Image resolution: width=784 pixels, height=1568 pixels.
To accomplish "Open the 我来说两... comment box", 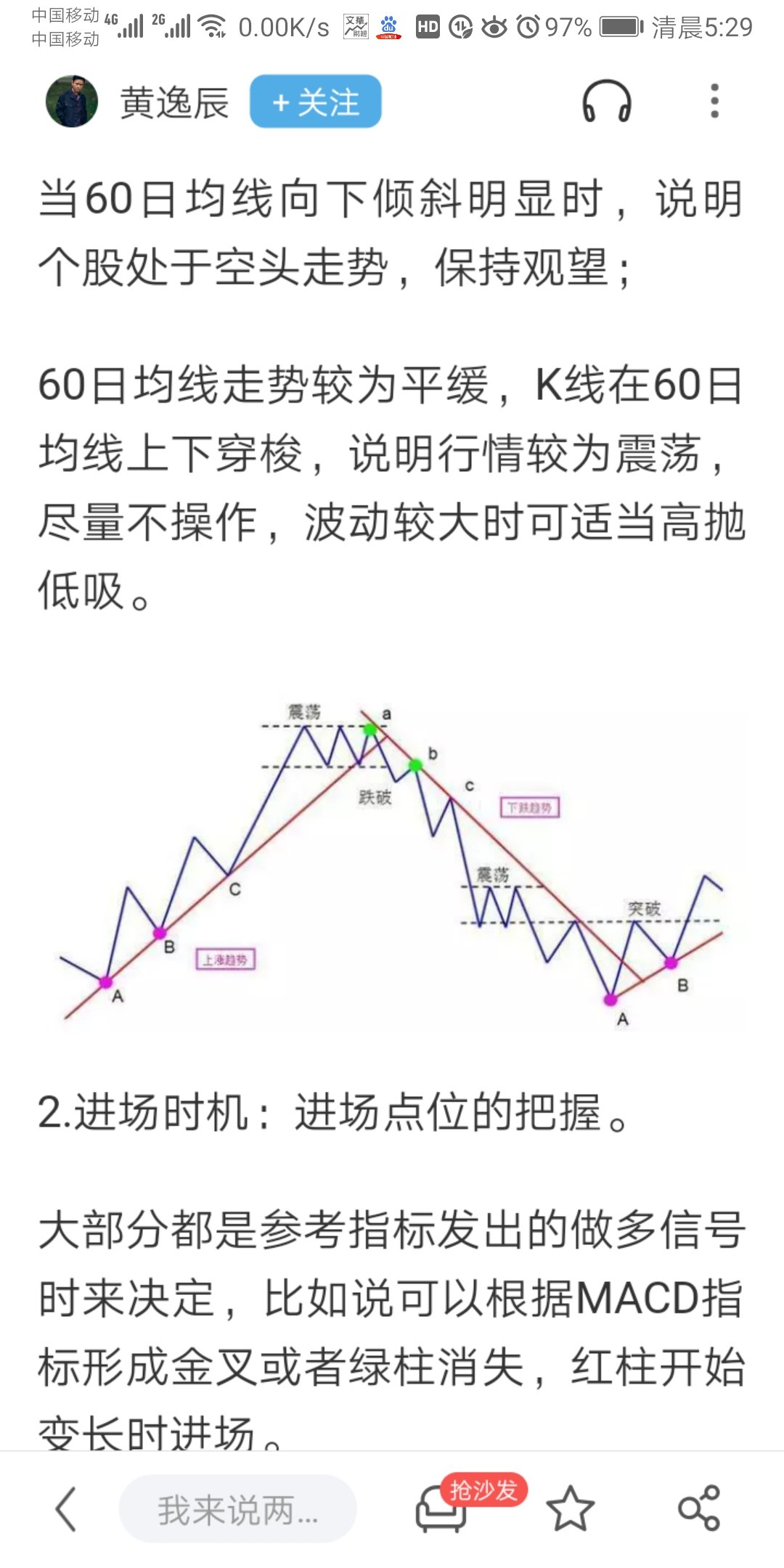I will pyautogui.click(x=237, y=1509).
